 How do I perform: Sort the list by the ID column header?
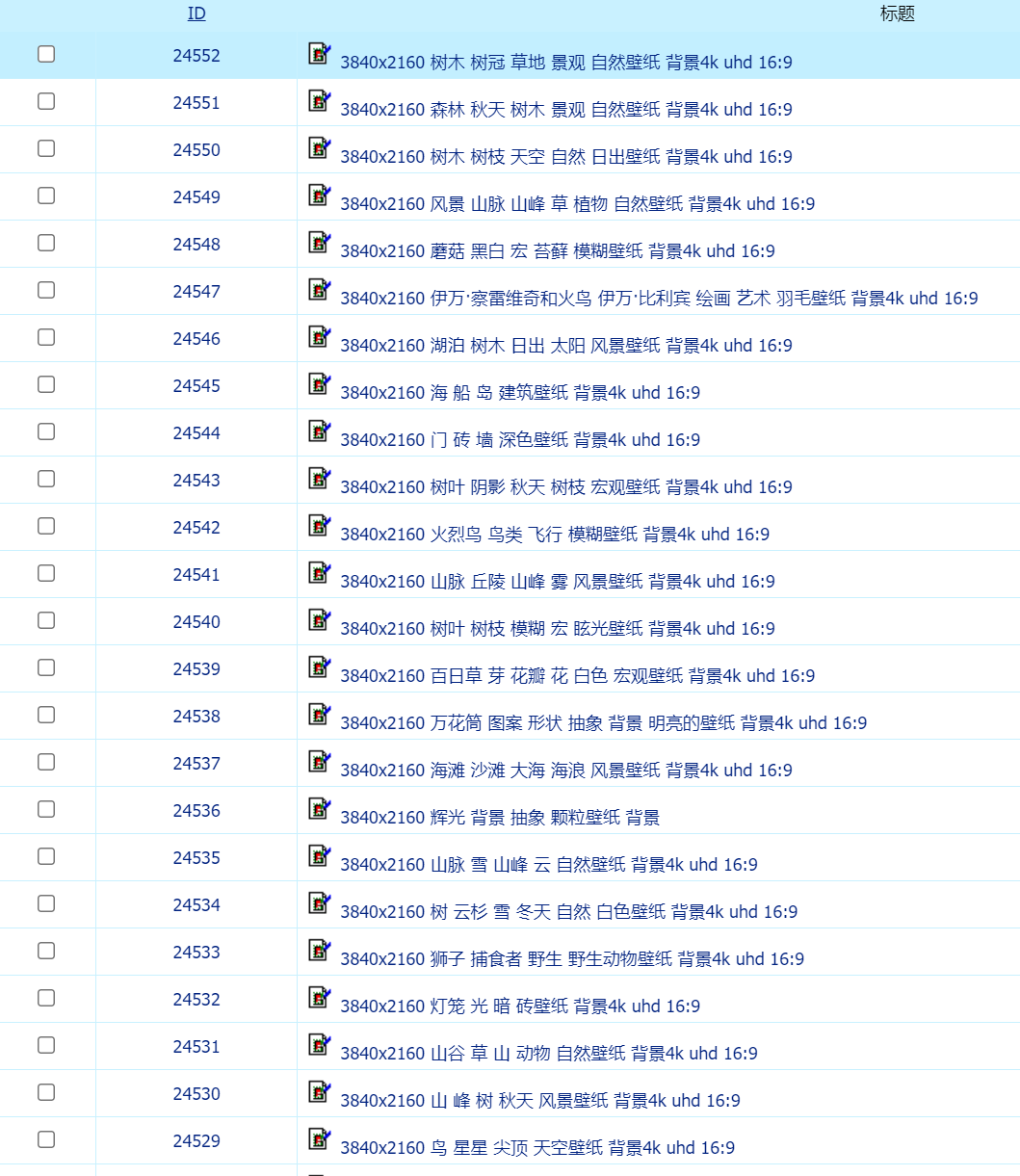[x=196, y=13]
